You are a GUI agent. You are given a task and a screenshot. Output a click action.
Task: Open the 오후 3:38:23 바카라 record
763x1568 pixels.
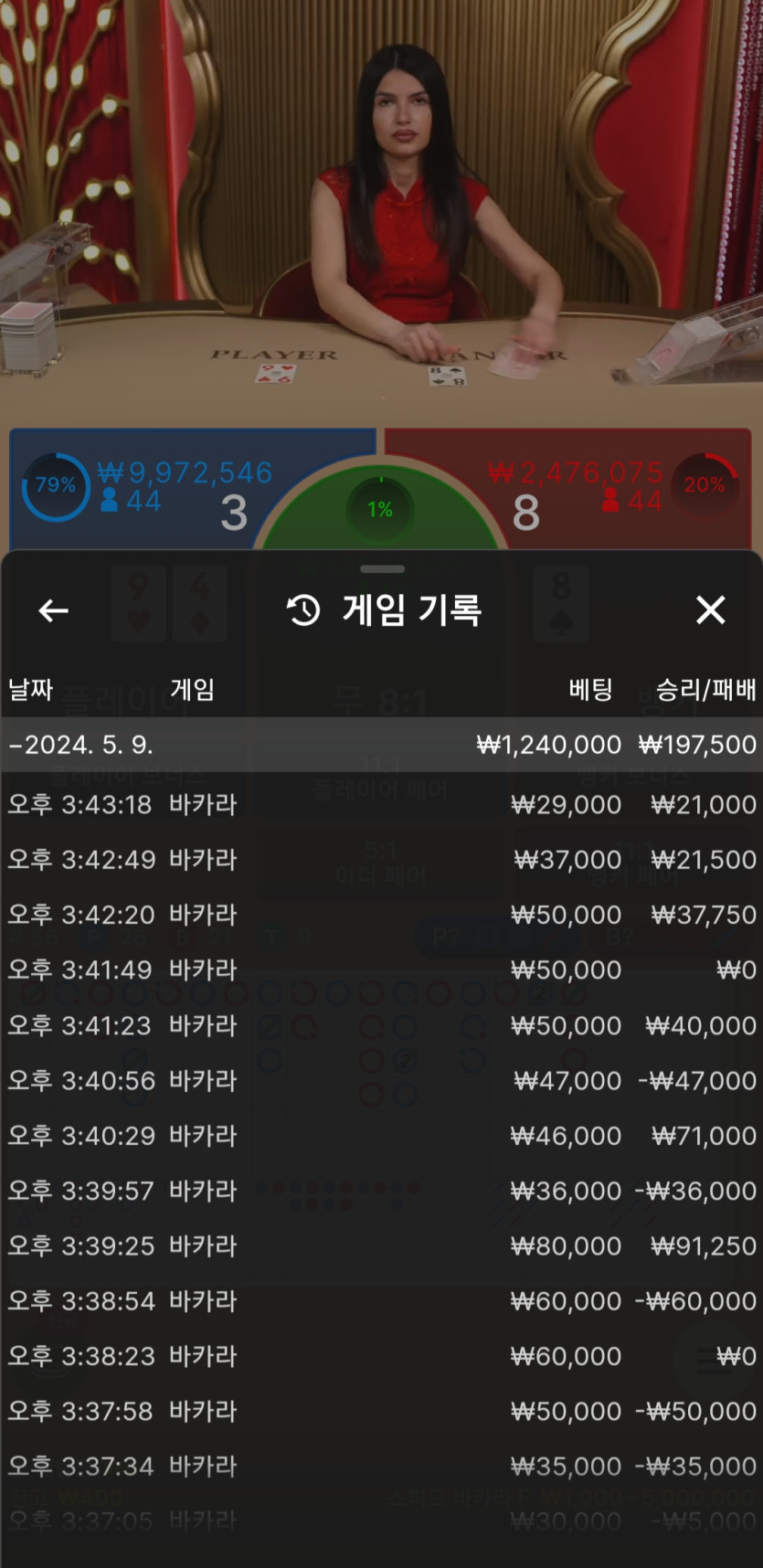tap(381, 1356)
